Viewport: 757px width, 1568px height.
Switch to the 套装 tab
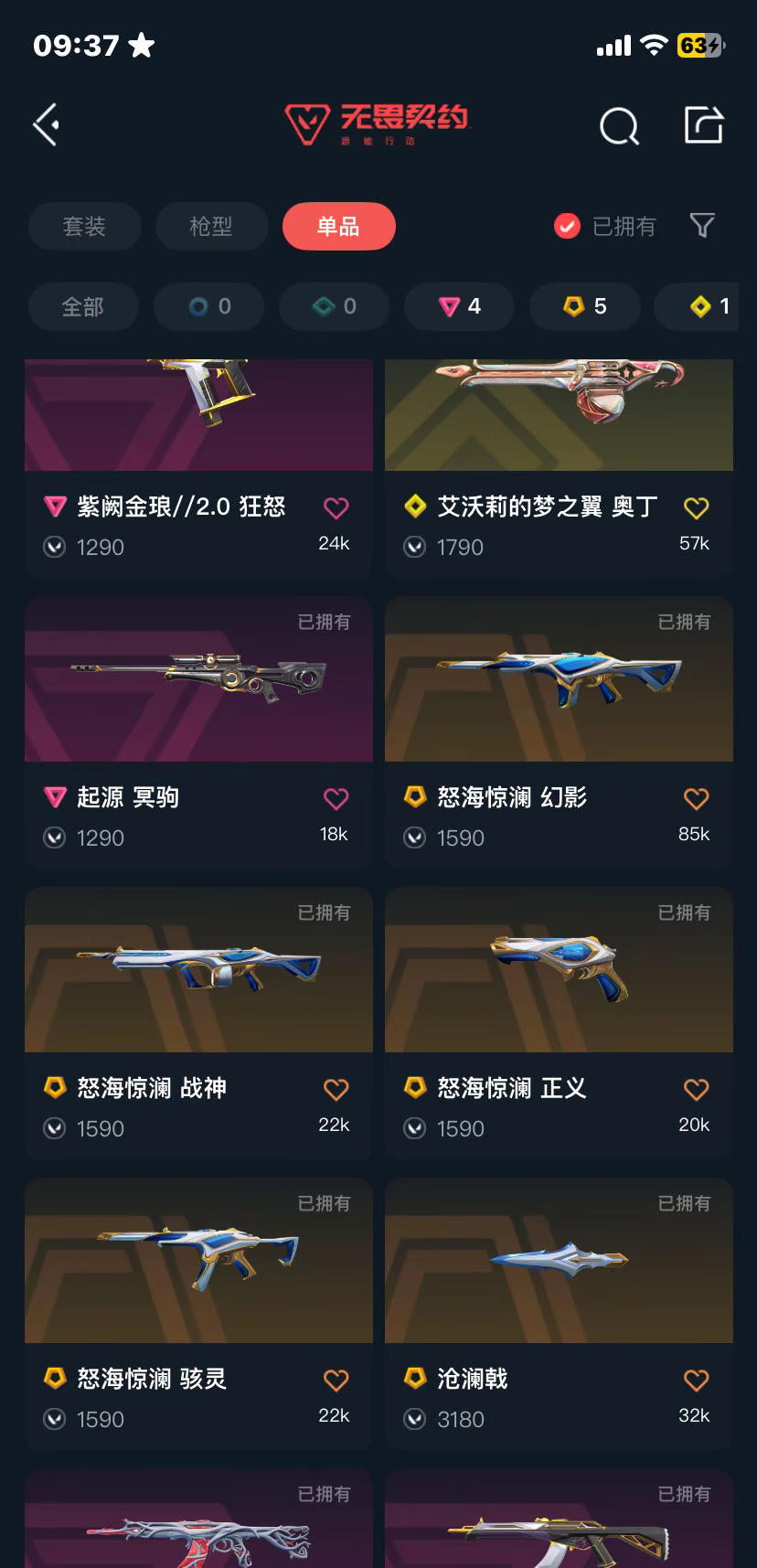(84, 226)
